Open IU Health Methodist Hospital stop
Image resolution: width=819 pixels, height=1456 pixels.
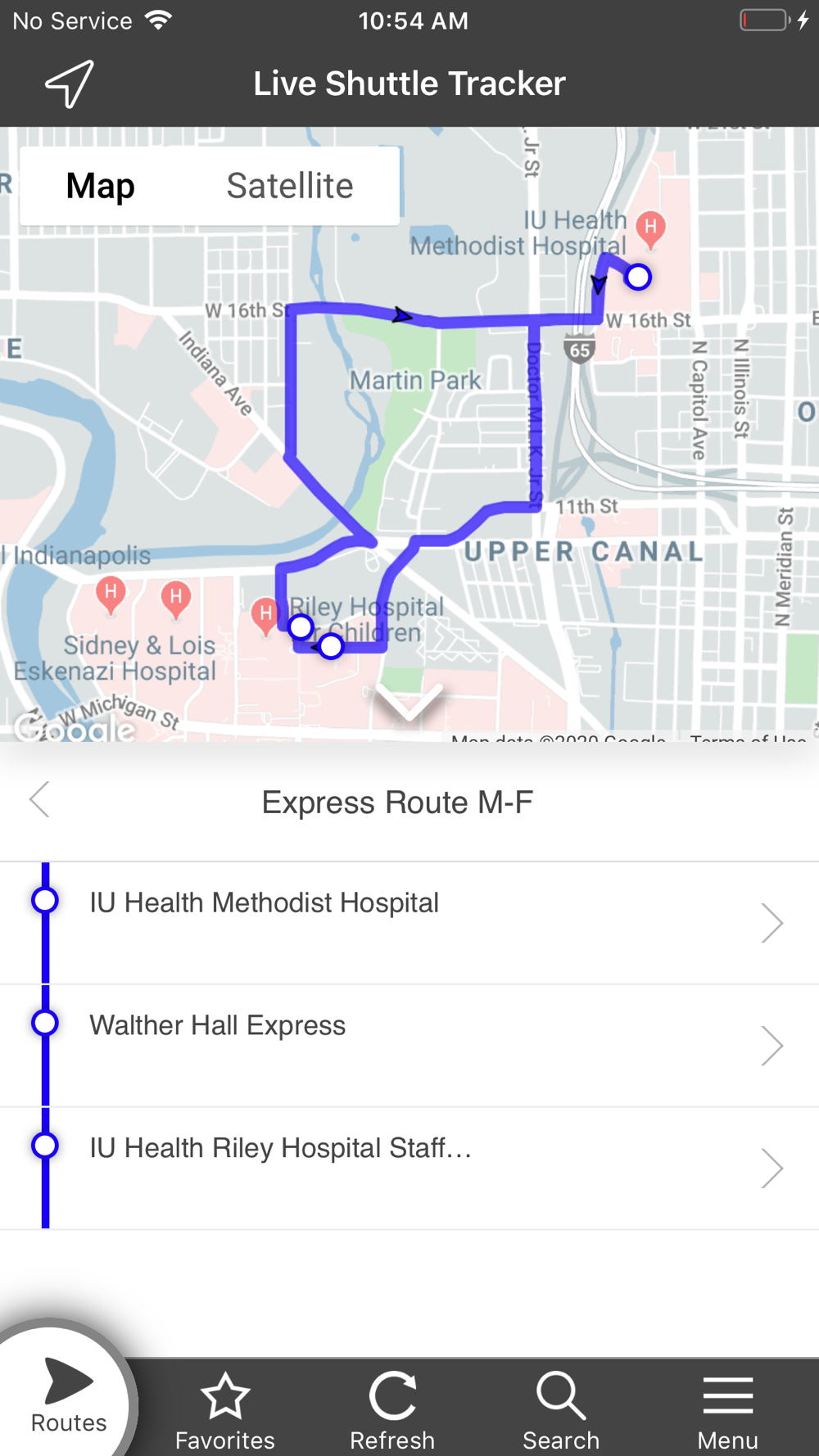(x=409, y=923)
